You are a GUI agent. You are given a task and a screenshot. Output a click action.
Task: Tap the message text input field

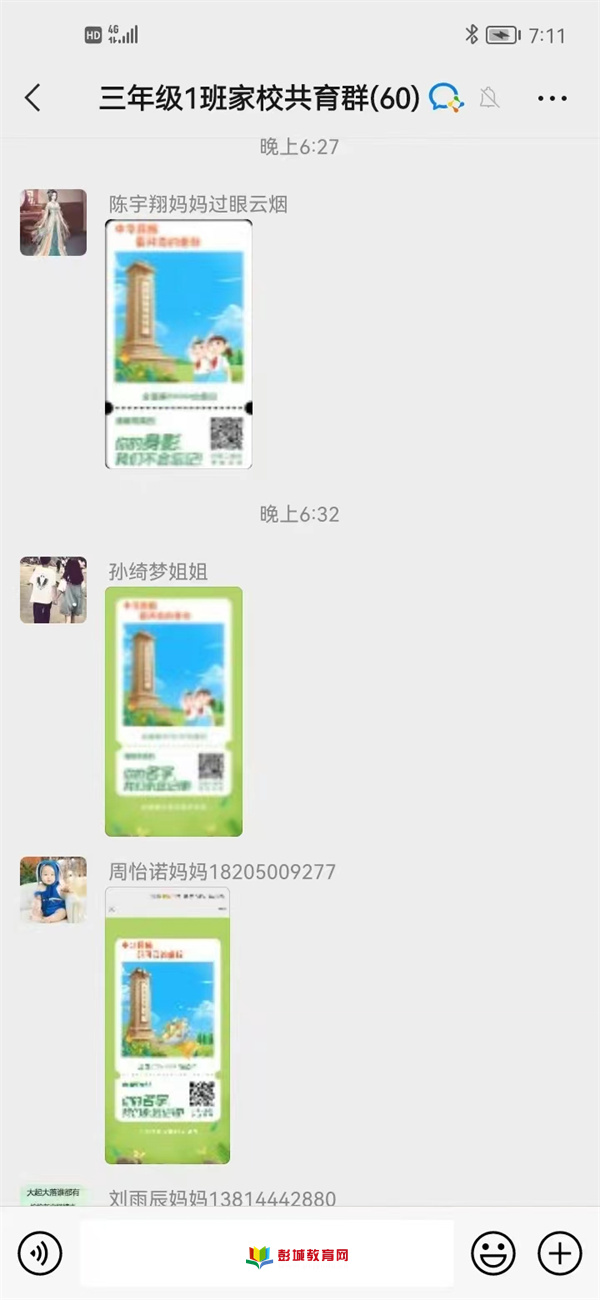coord(266,1252)
